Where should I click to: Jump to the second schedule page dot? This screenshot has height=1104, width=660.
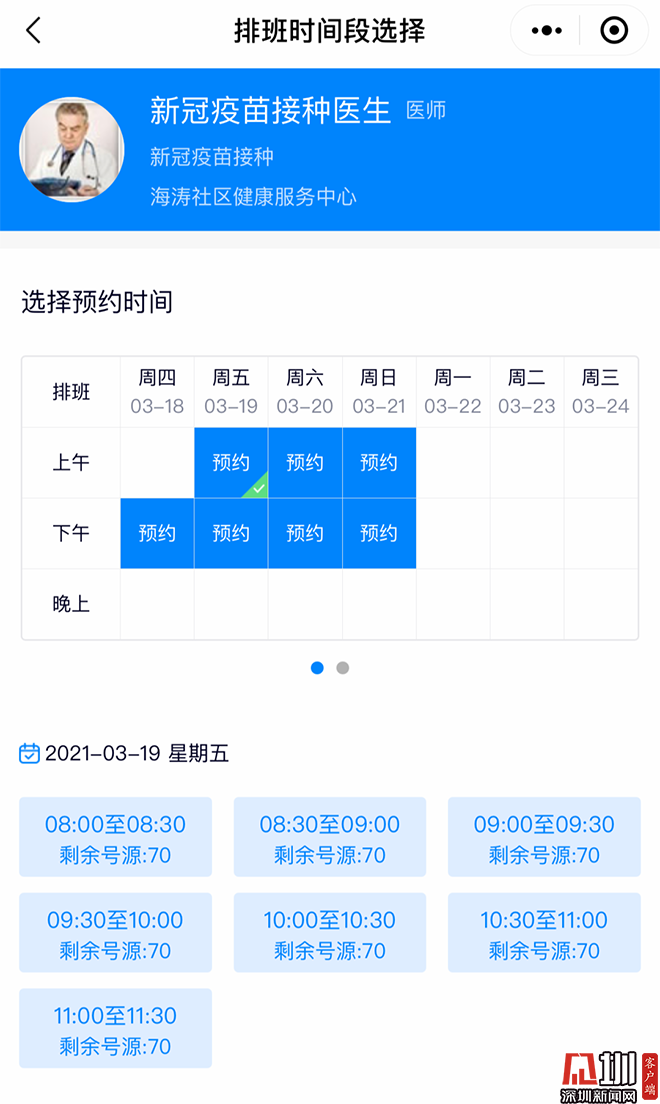point(343,668)
